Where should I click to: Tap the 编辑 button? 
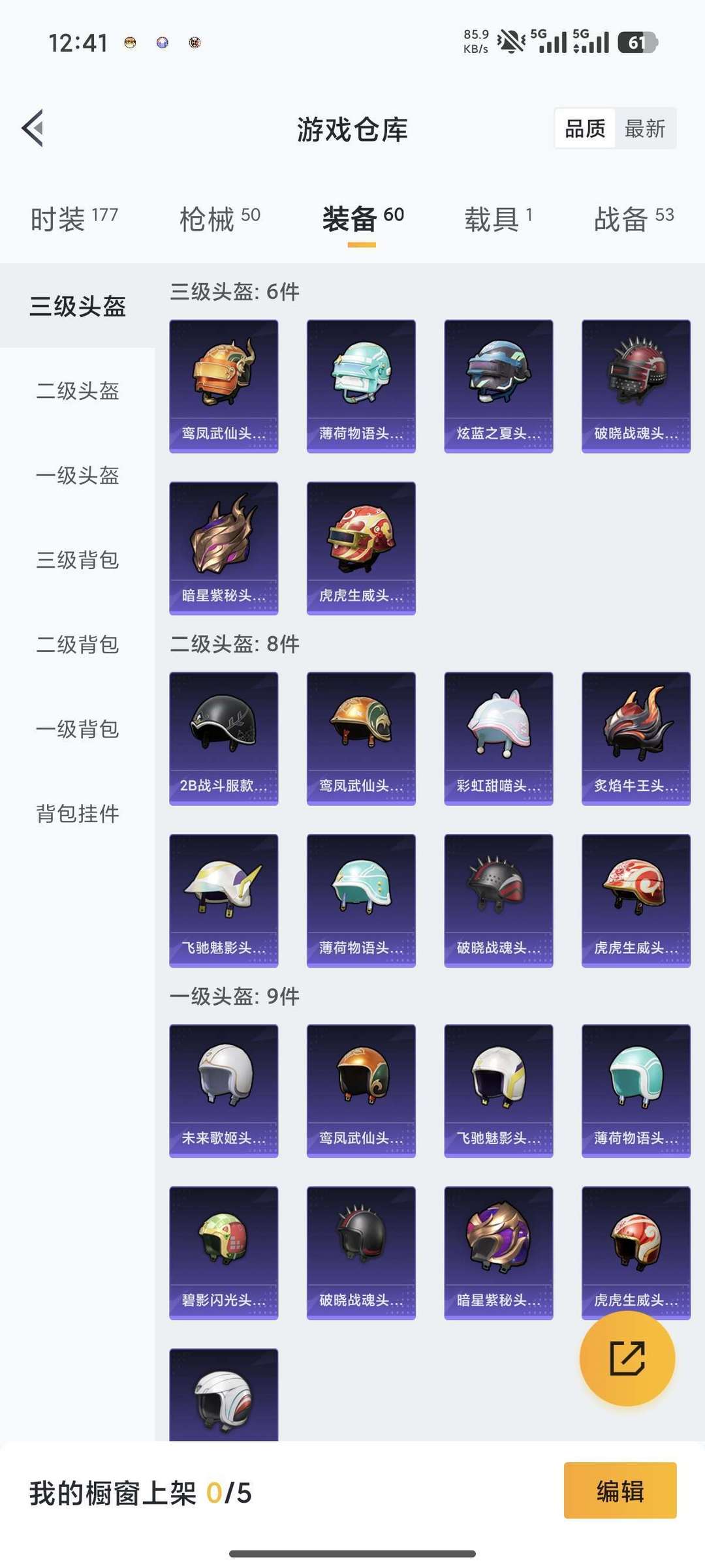[619, 1491]
